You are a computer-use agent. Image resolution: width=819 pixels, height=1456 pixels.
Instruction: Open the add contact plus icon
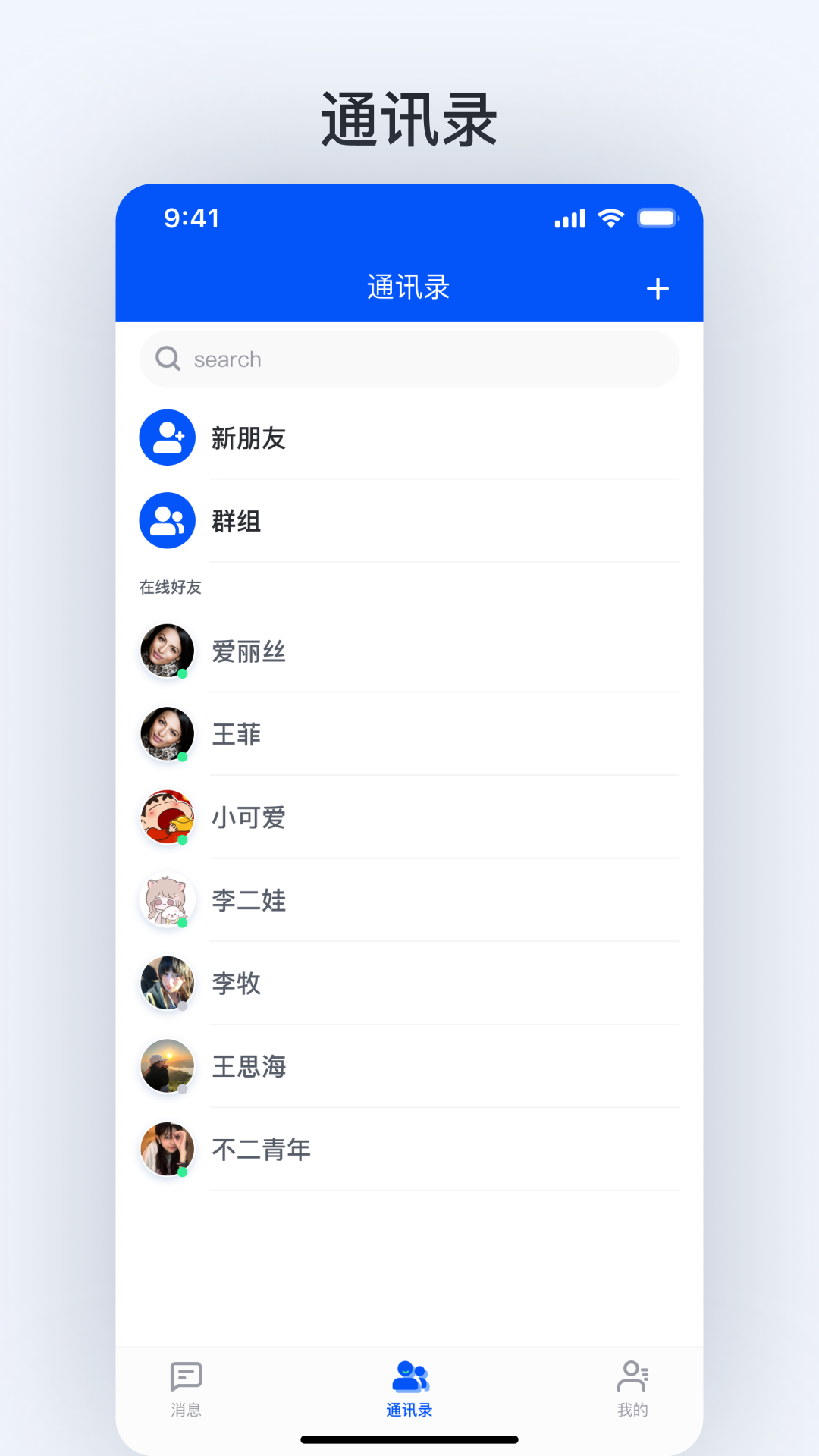(x=658, y=288)
